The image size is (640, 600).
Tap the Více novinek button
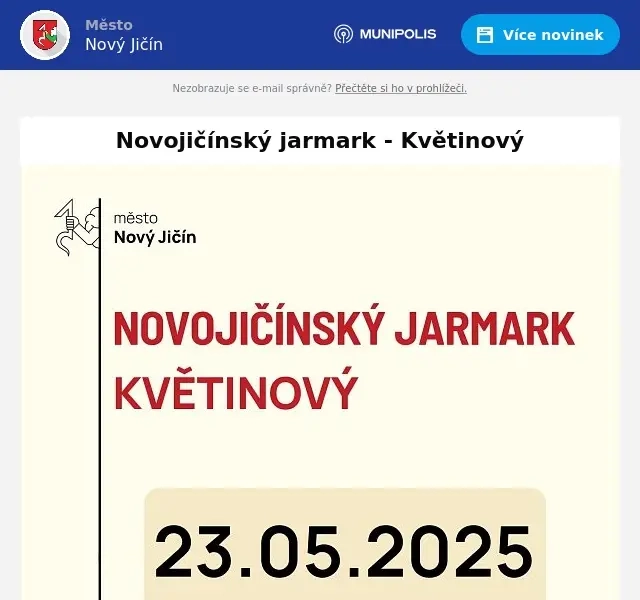(x=540, y=35)
